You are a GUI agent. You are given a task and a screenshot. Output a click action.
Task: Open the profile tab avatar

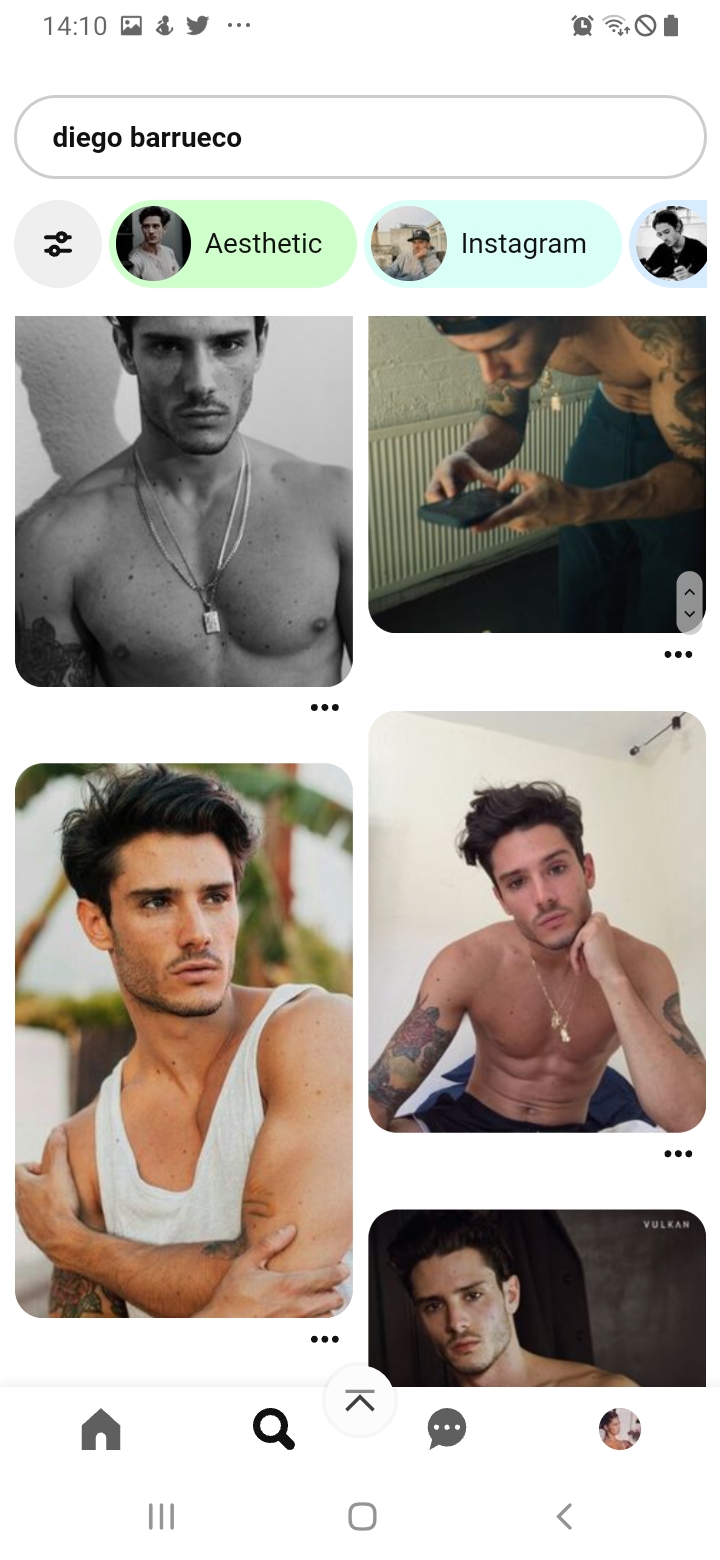coord(619,1429)
